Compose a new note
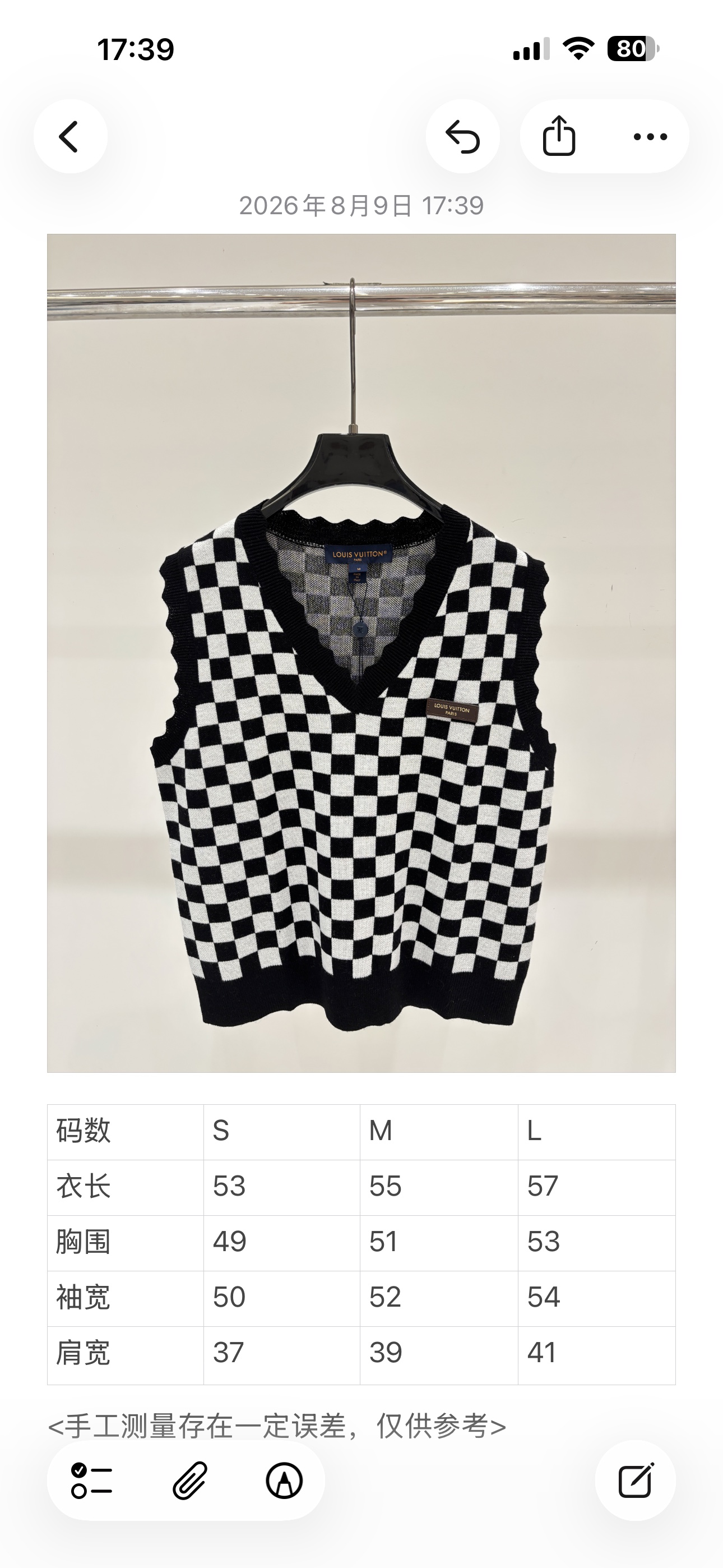723x1568 pixels. [636, 1481]
